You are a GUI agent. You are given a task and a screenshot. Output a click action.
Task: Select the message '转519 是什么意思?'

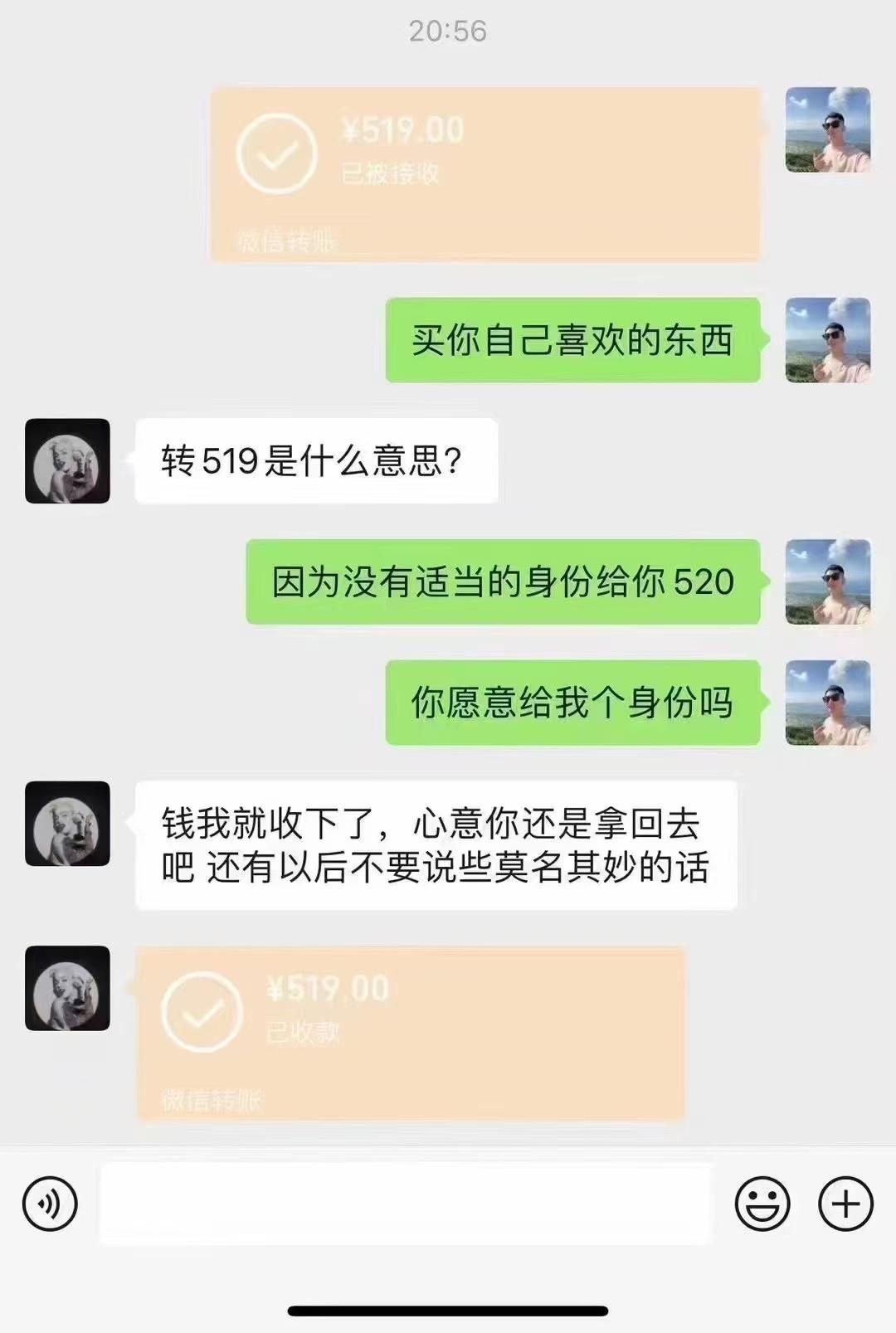pyautogui.click(x=315, y=462)
